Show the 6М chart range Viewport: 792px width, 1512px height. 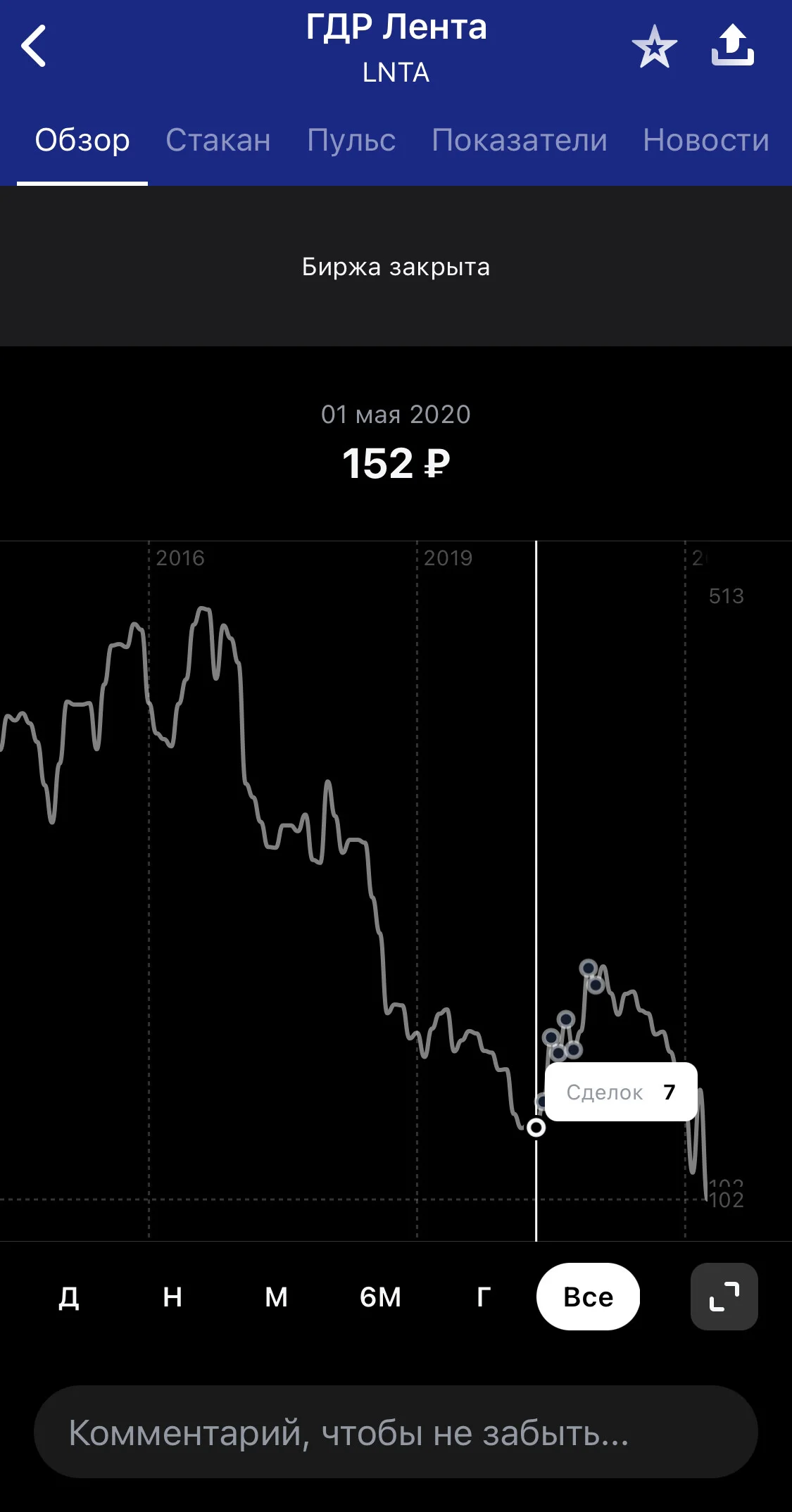coord(380,1297)
